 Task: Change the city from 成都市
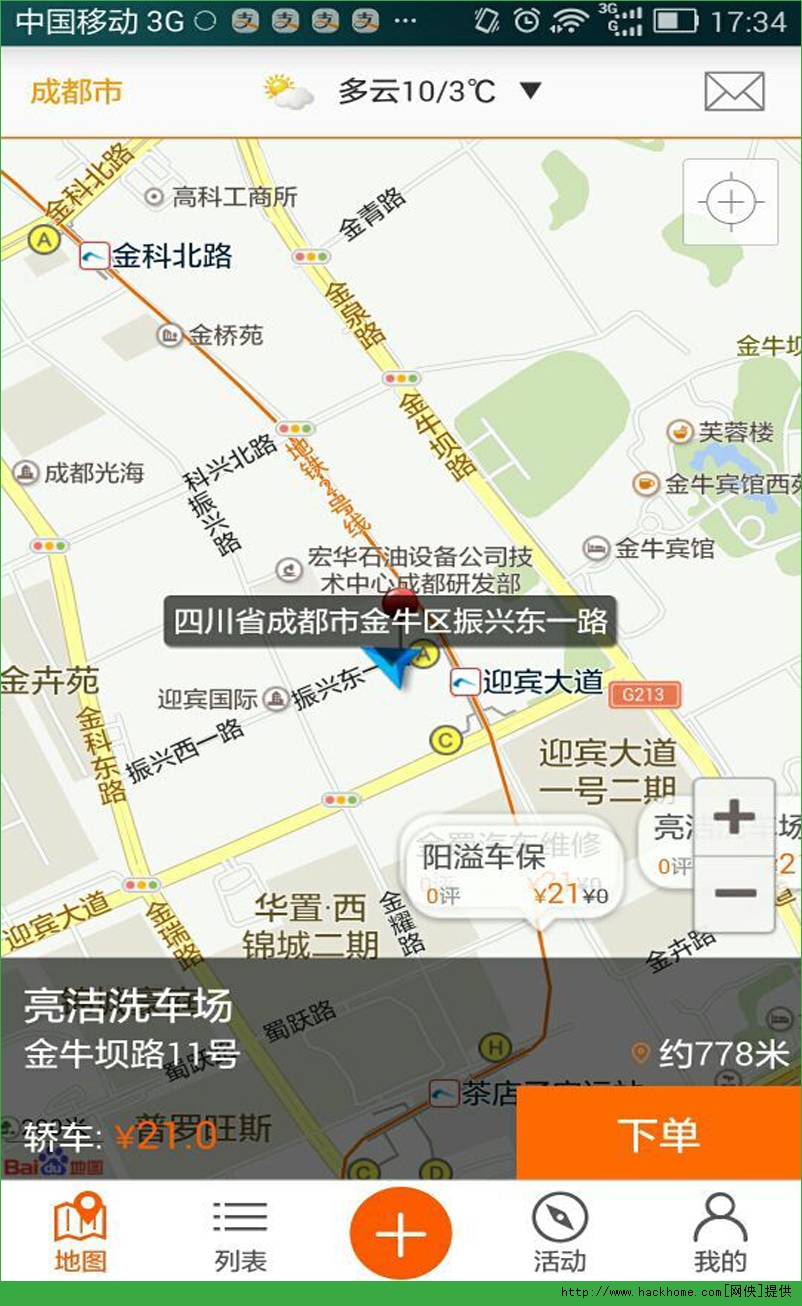[x=76, y=92]
